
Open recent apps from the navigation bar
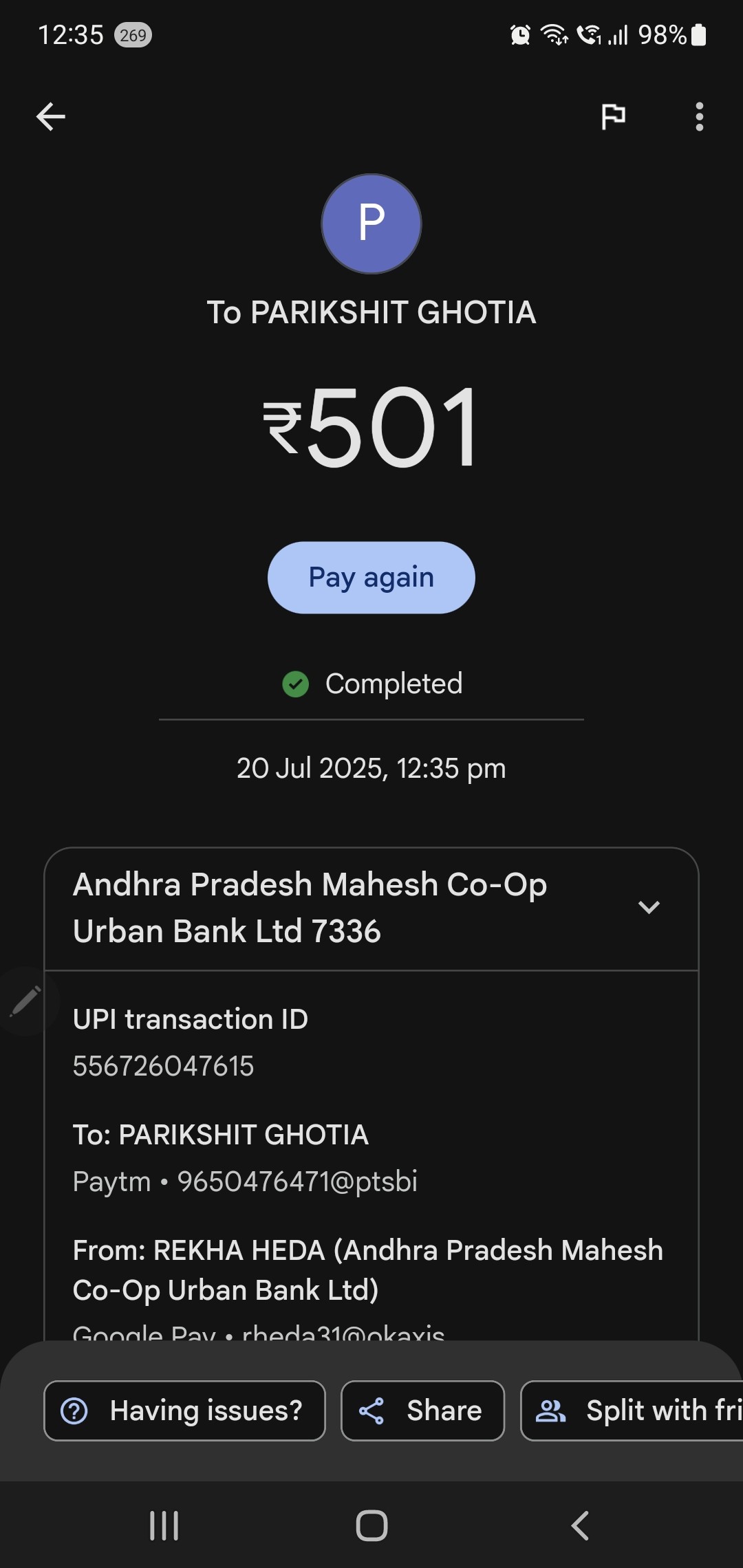click(164, 1525)
